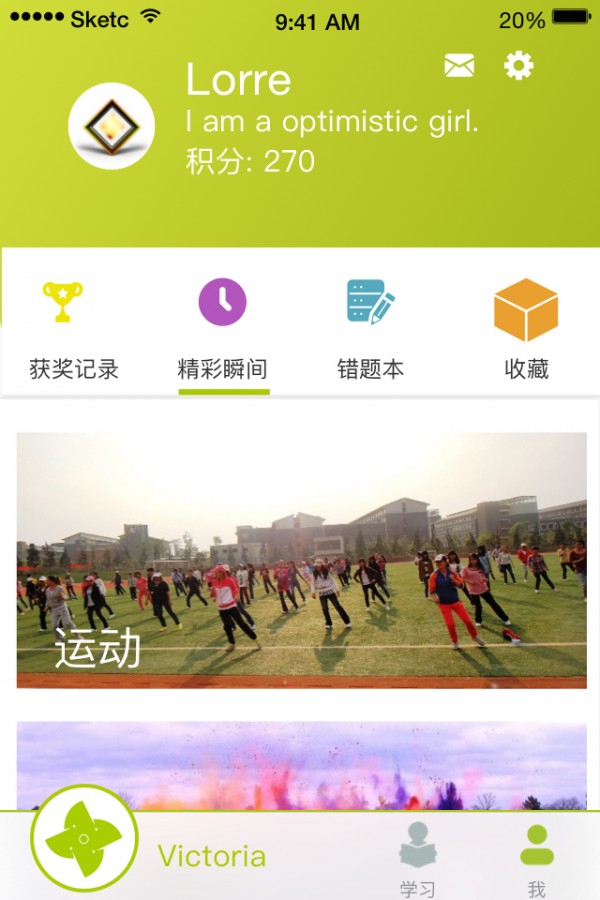This screenshot has height=900, width=600.
Task: Open the colorful powder photo card
Action: pyautogui.click(x=301, y=766)
